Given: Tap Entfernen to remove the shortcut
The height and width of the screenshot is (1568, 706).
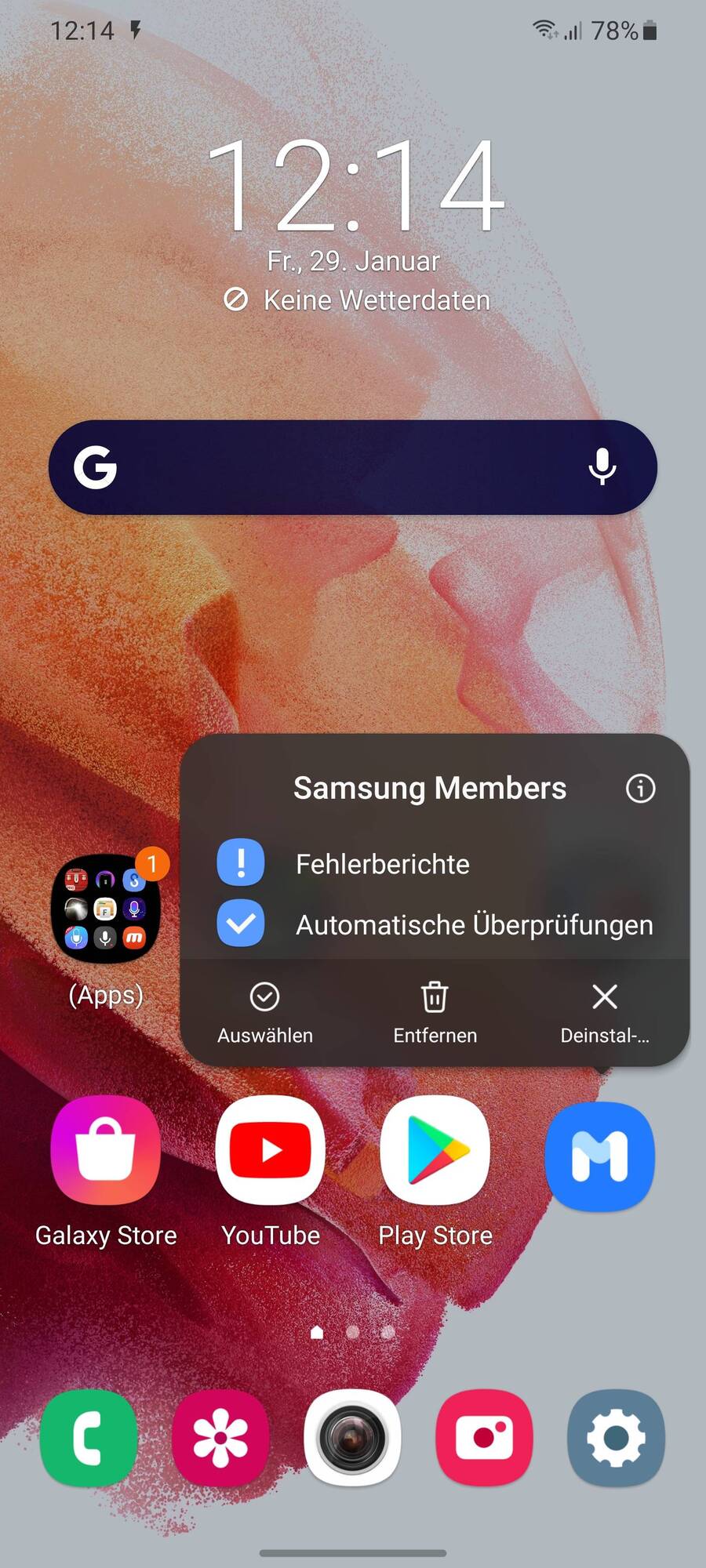Looking at the screenshot, I should (435, 1012).
